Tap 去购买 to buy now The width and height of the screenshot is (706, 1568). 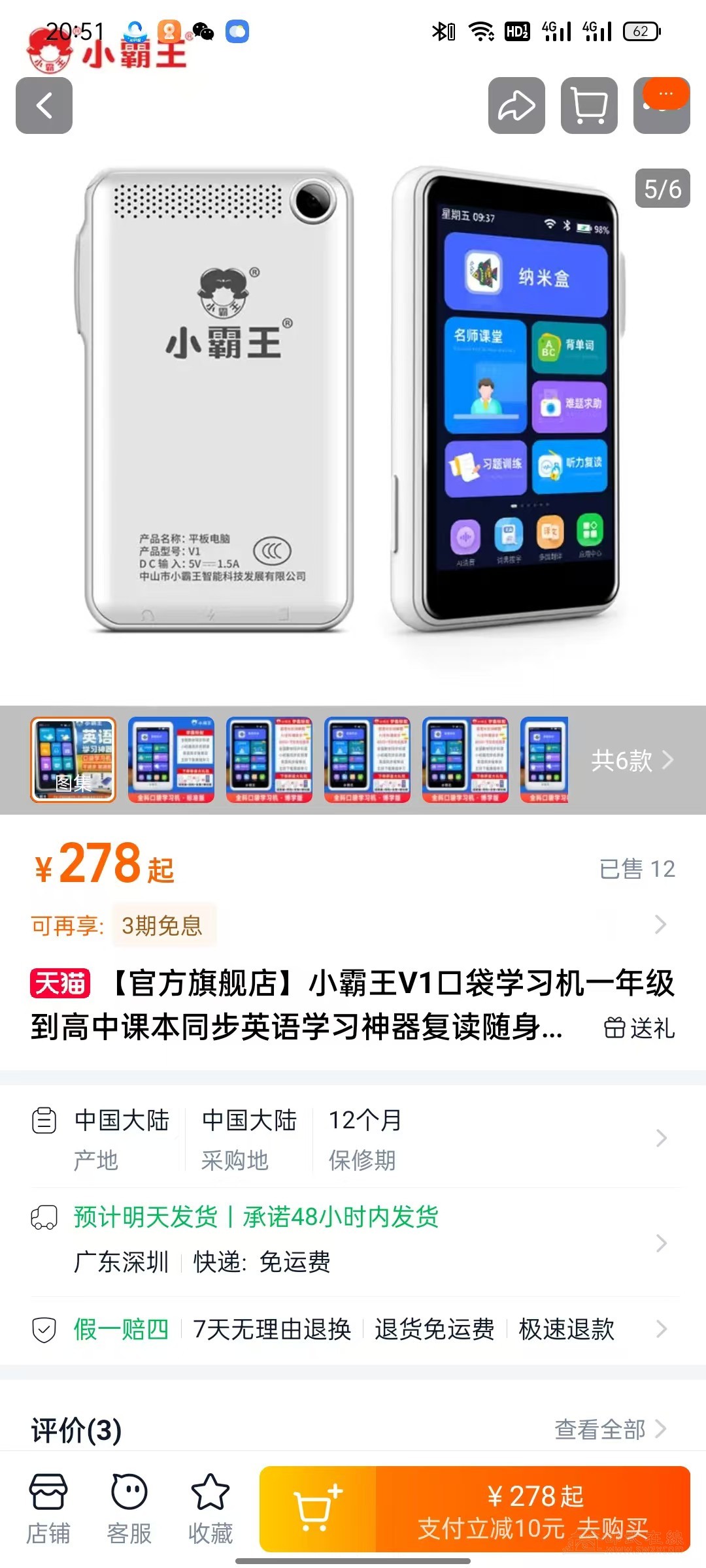(533, 1509)
